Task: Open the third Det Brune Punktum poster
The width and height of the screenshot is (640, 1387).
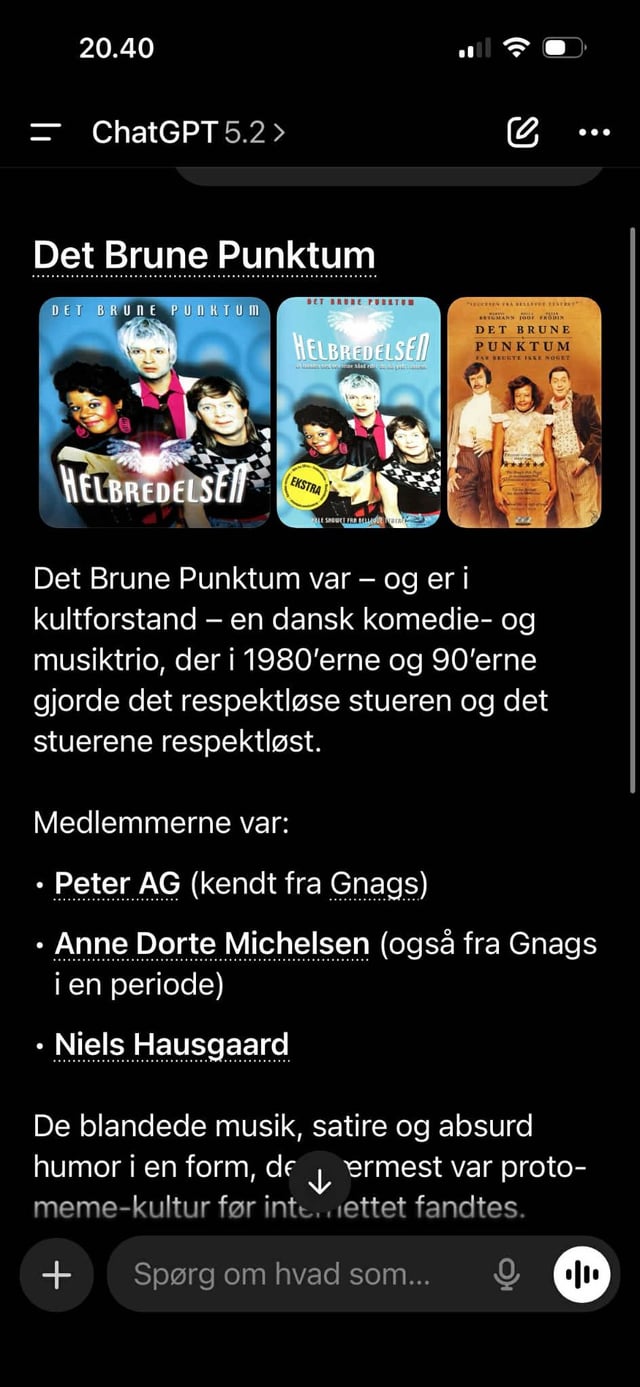Action: pos(524,412)
